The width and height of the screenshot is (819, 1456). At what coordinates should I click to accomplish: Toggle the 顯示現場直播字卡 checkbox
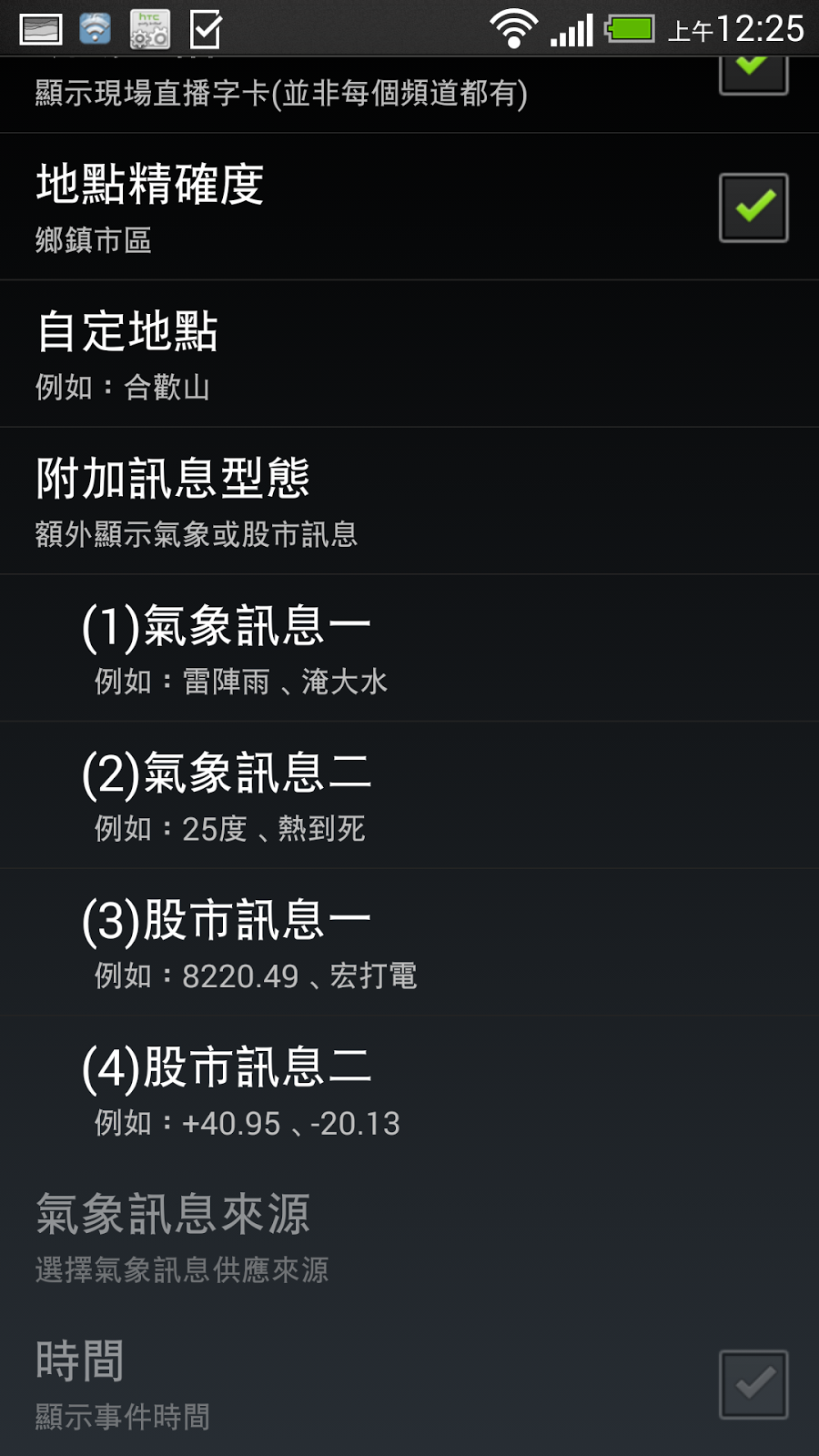tap(753, 75)
